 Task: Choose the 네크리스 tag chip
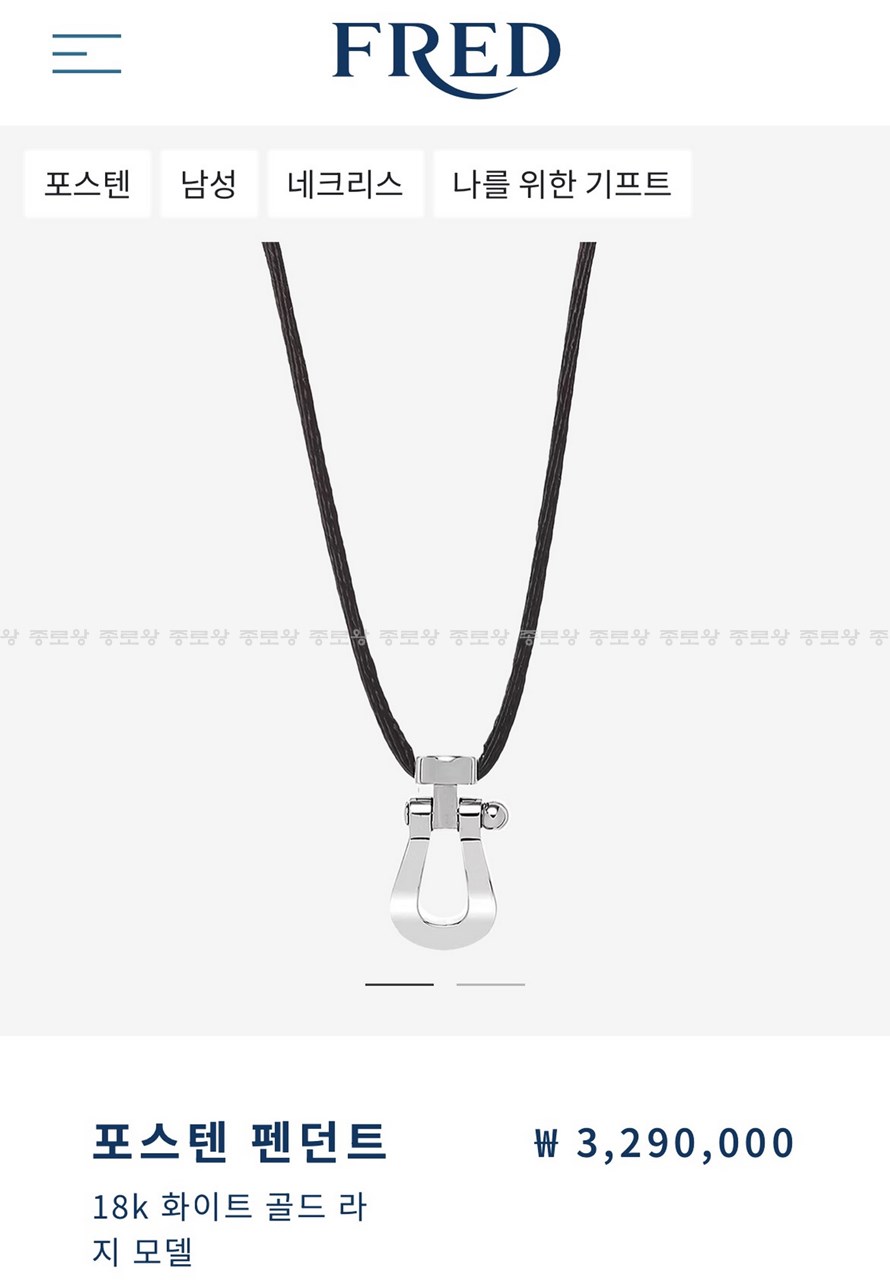coord(345,184)
